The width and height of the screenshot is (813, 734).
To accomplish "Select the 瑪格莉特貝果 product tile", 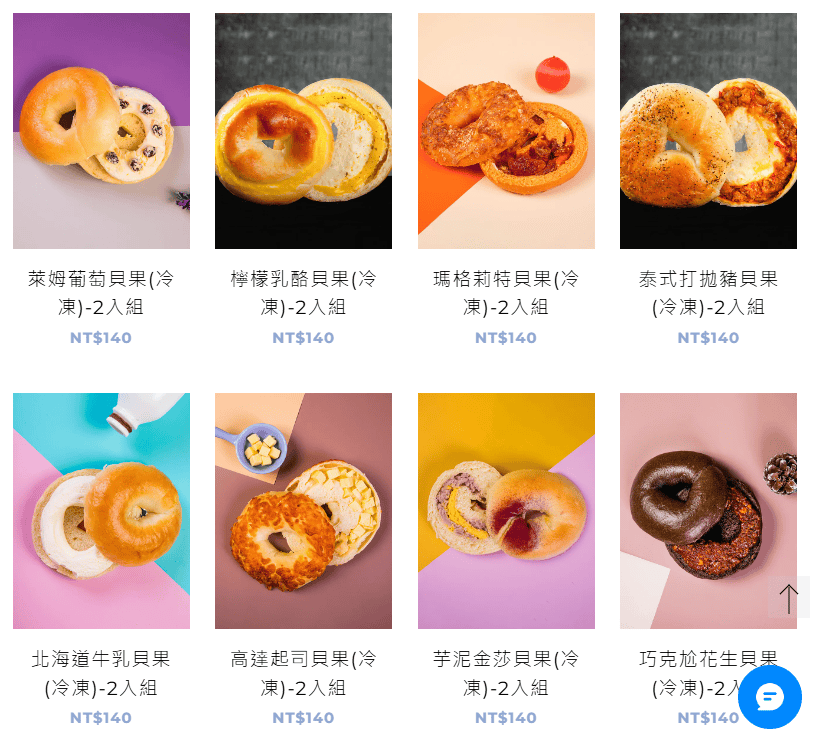I will [506, 131].
